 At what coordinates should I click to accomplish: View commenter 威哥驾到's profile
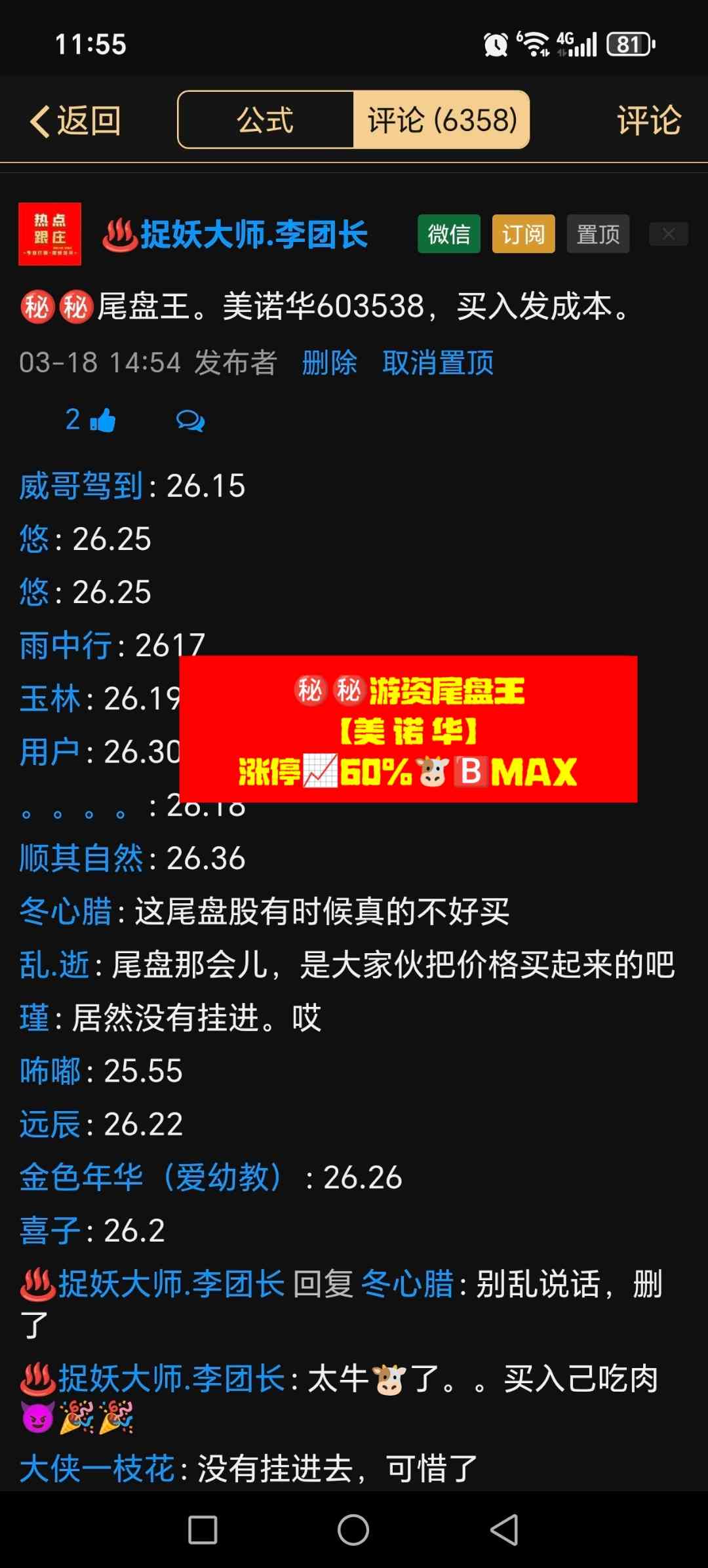point(81,486)
